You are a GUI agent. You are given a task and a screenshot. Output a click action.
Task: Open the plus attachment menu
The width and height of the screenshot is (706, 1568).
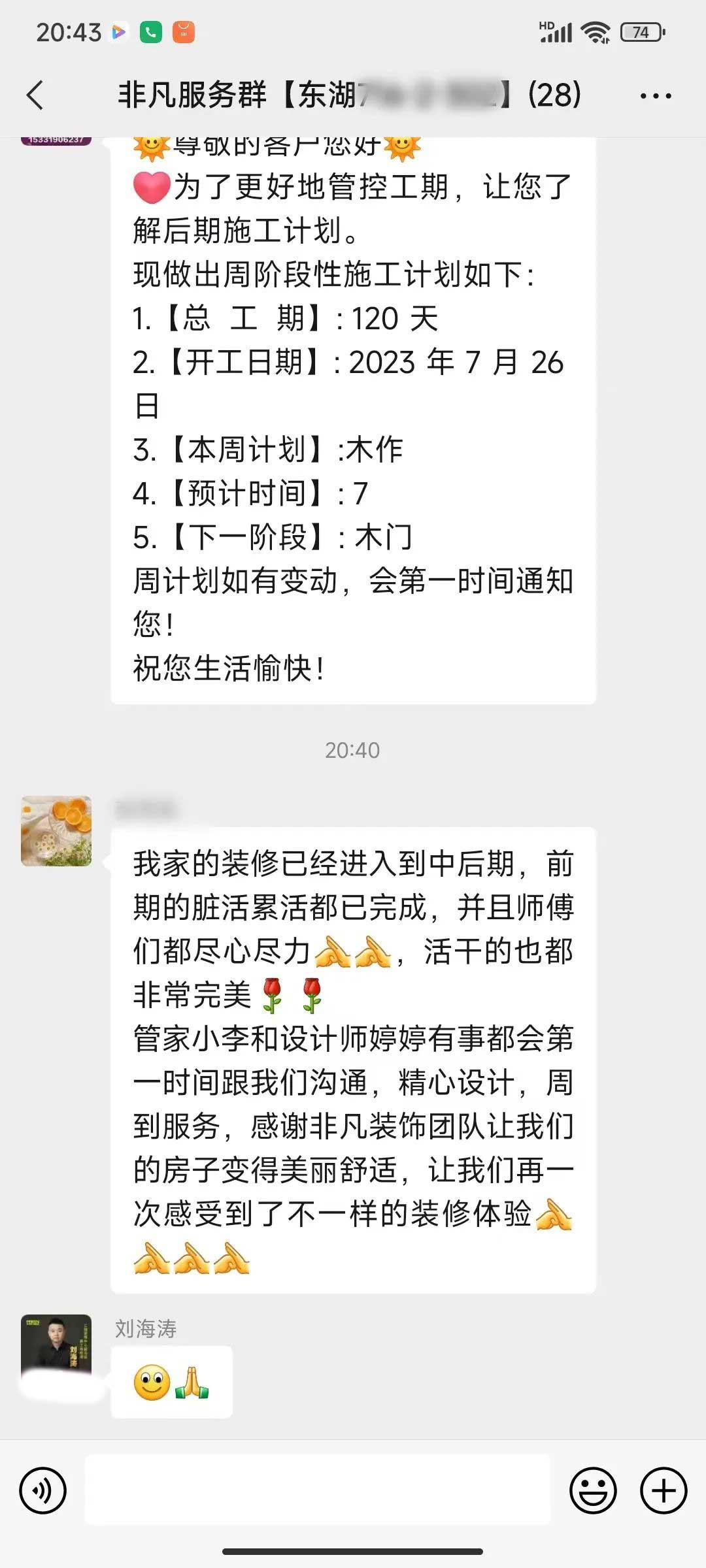[x=664, y=1491]
